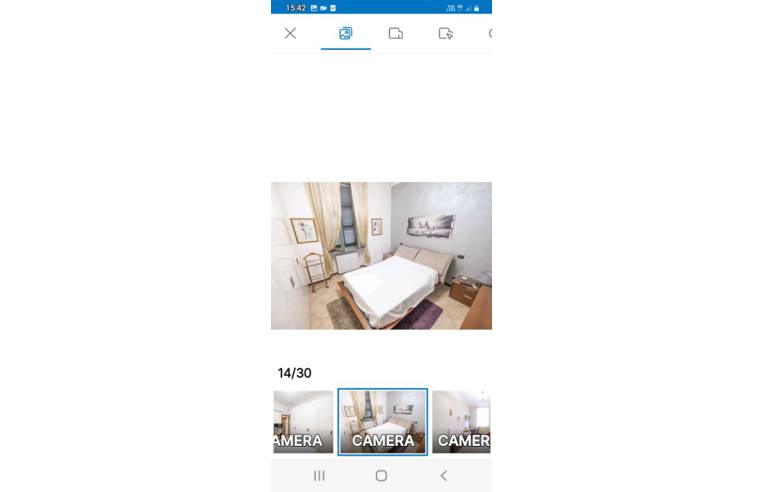This screenshot has width=764, height=492.
Task: Close the photo gallery viewer
Action: [290, 33]
